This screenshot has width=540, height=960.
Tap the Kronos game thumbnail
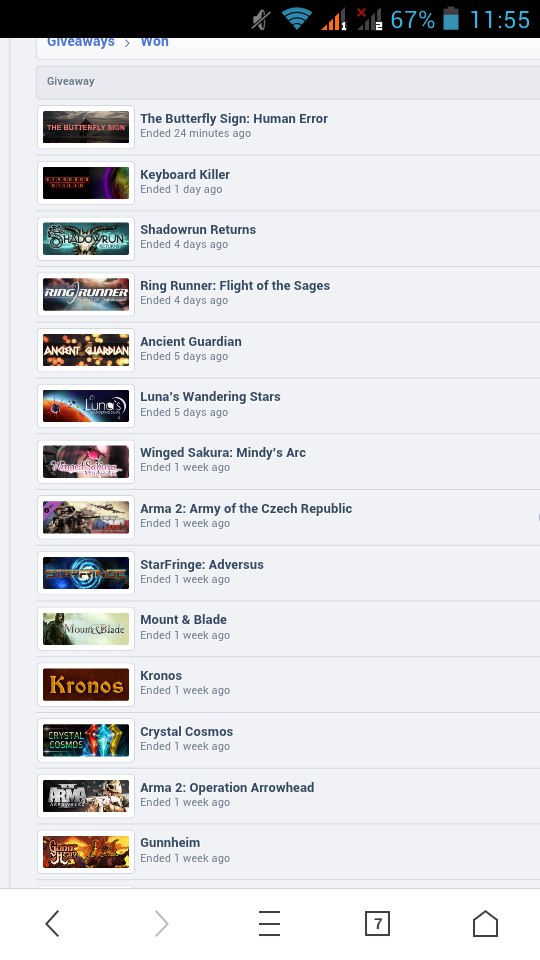pyautogui.click(x=86, y=684)
